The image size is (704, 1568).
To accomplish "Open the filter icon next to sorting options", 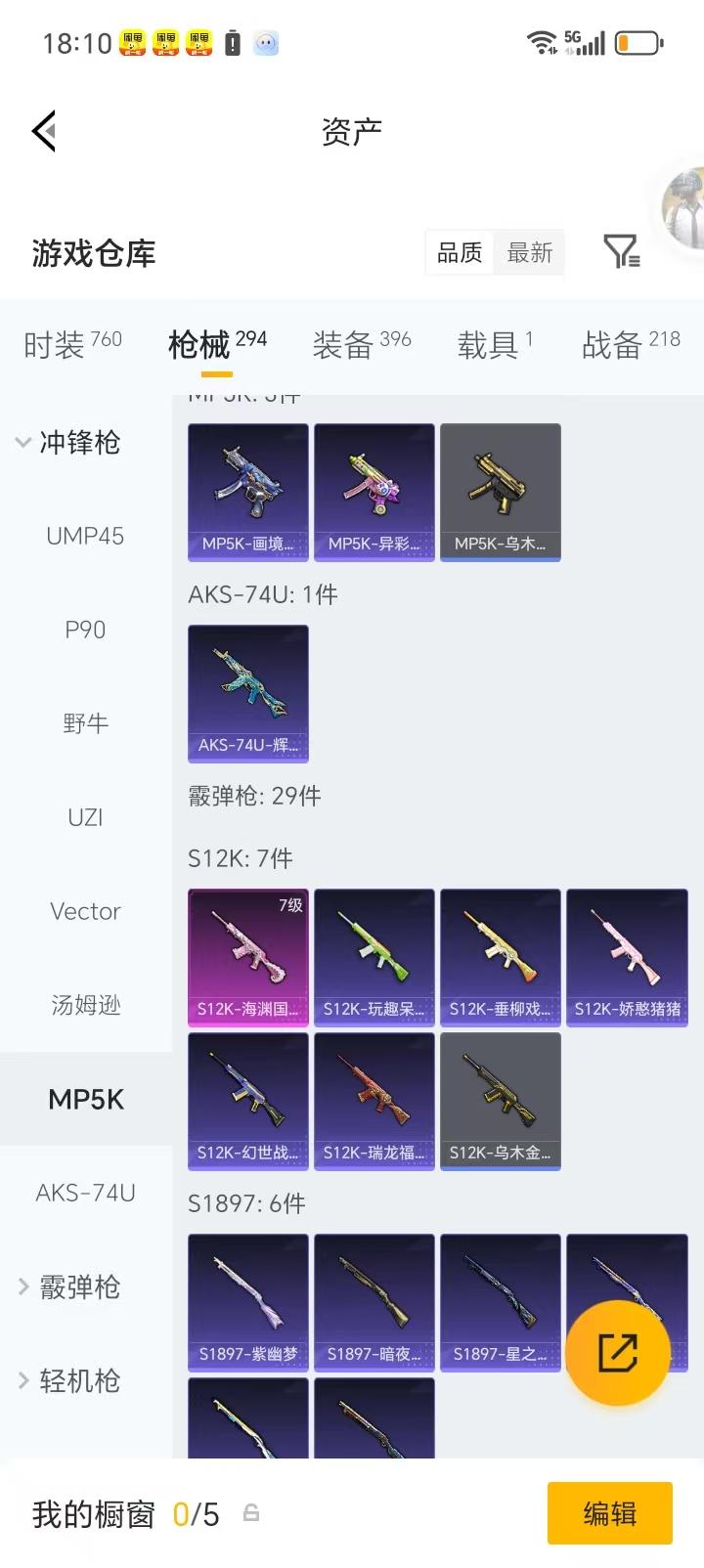I will click(x=618, y=252).
